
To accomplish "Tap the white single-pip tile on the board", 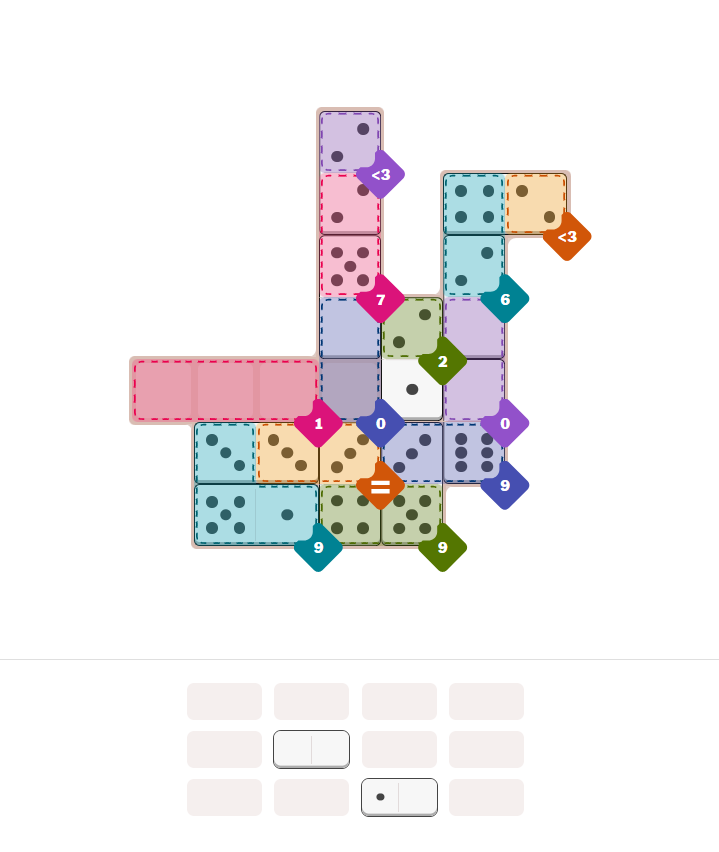I will pos(412,389).
